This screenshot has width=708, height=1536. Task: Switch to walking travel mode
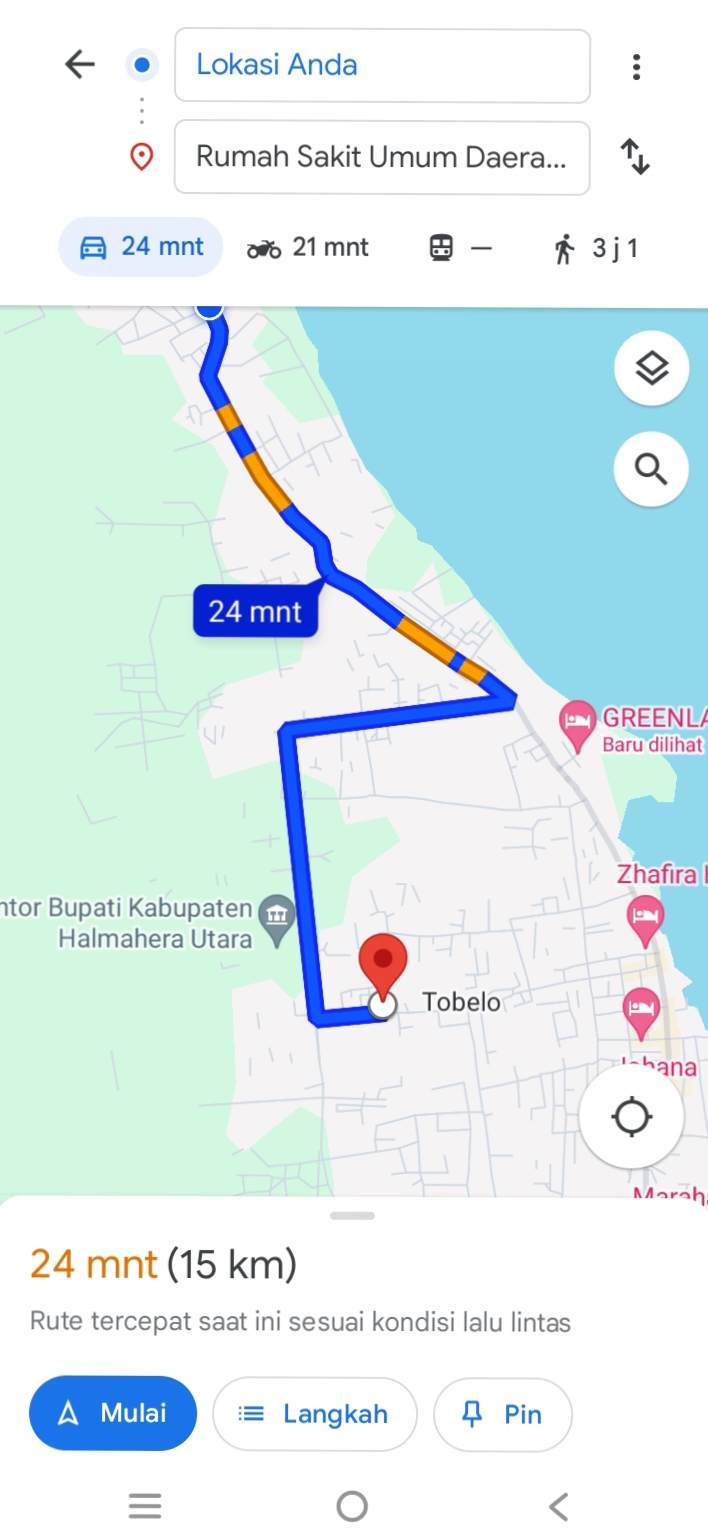596,247
